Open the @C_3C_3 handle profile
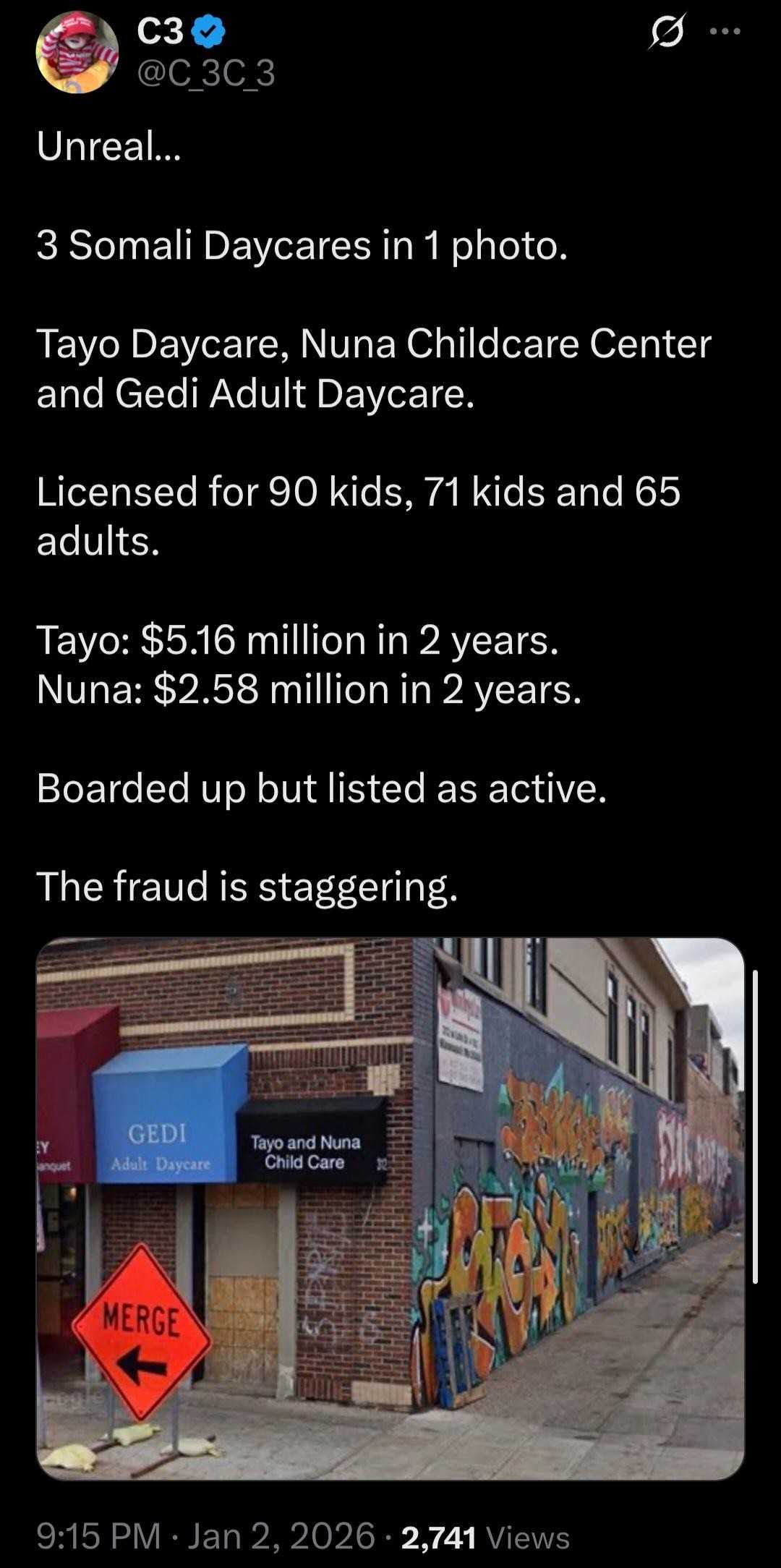The height and width of the screenshot is (1568, 781). click(205, 73)
